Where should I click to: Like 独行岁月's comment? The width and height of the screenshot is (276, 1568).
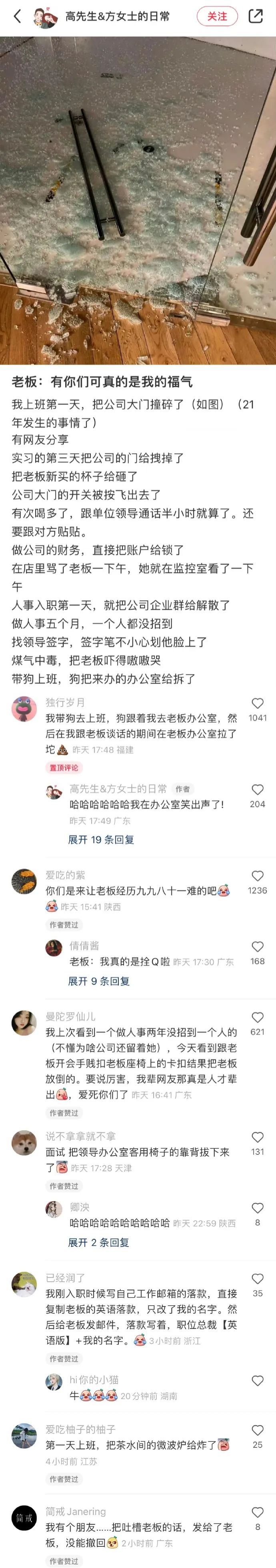[257, 704]
